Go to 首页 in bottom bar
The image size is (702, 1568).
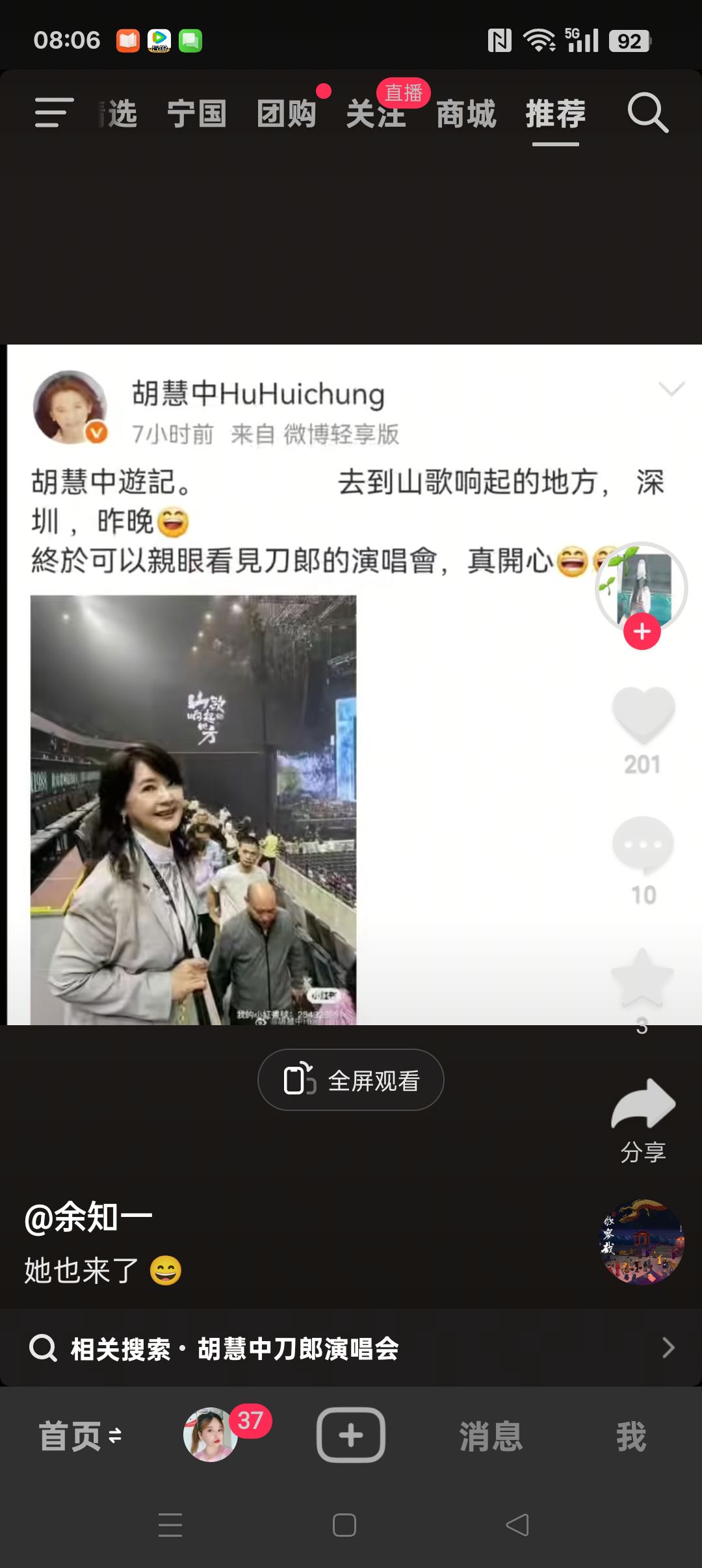[x=79, y=1435]
